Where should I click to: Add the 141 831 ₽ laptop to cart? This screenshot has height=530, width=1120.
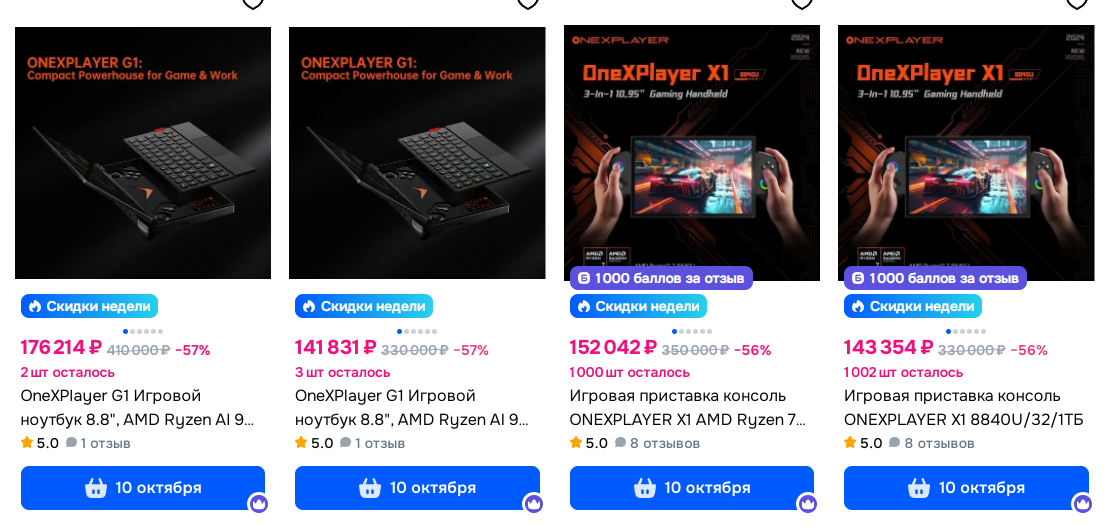[417, 488]
